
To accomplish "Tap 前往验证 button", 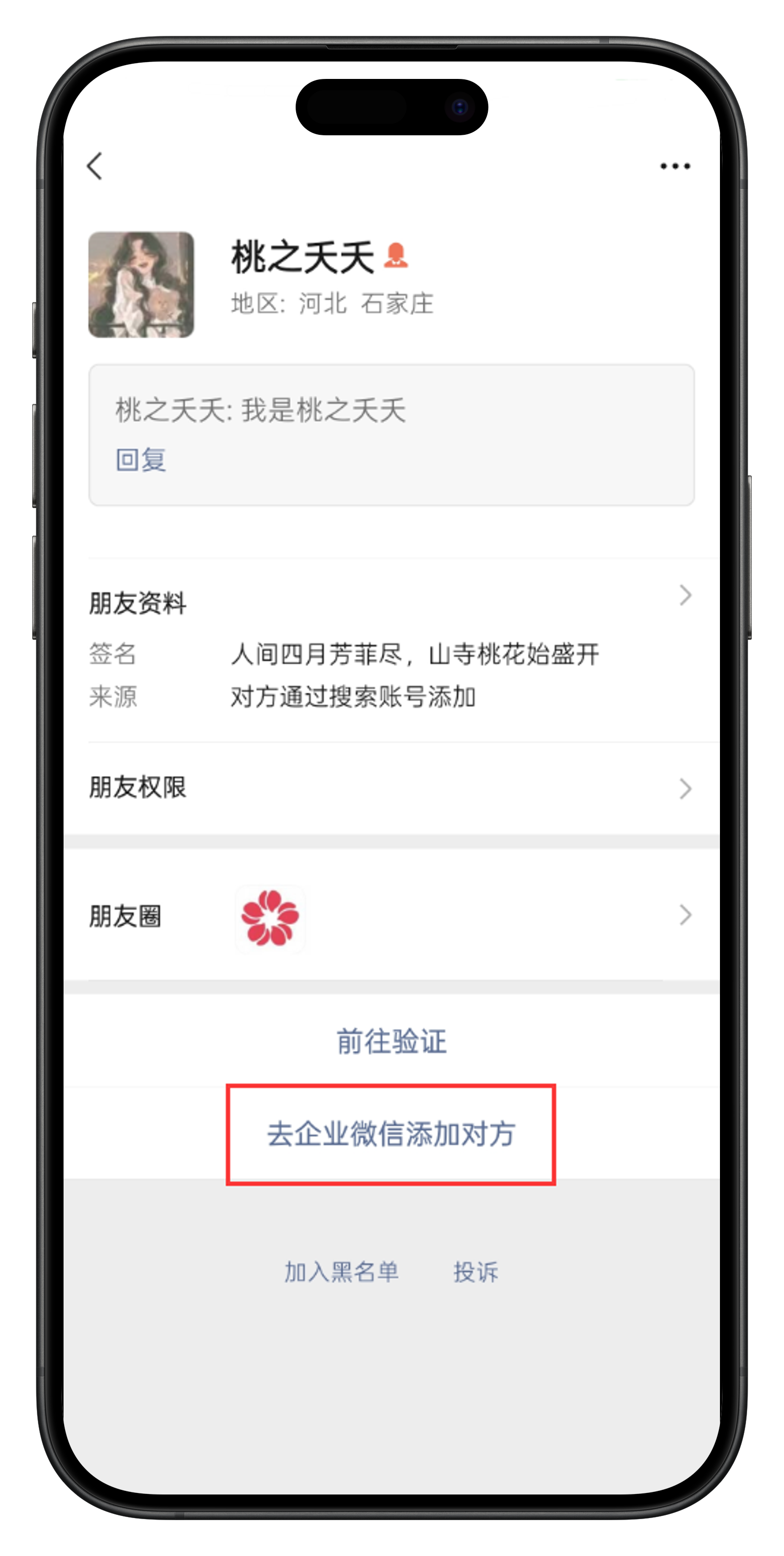I will 391,1041.
